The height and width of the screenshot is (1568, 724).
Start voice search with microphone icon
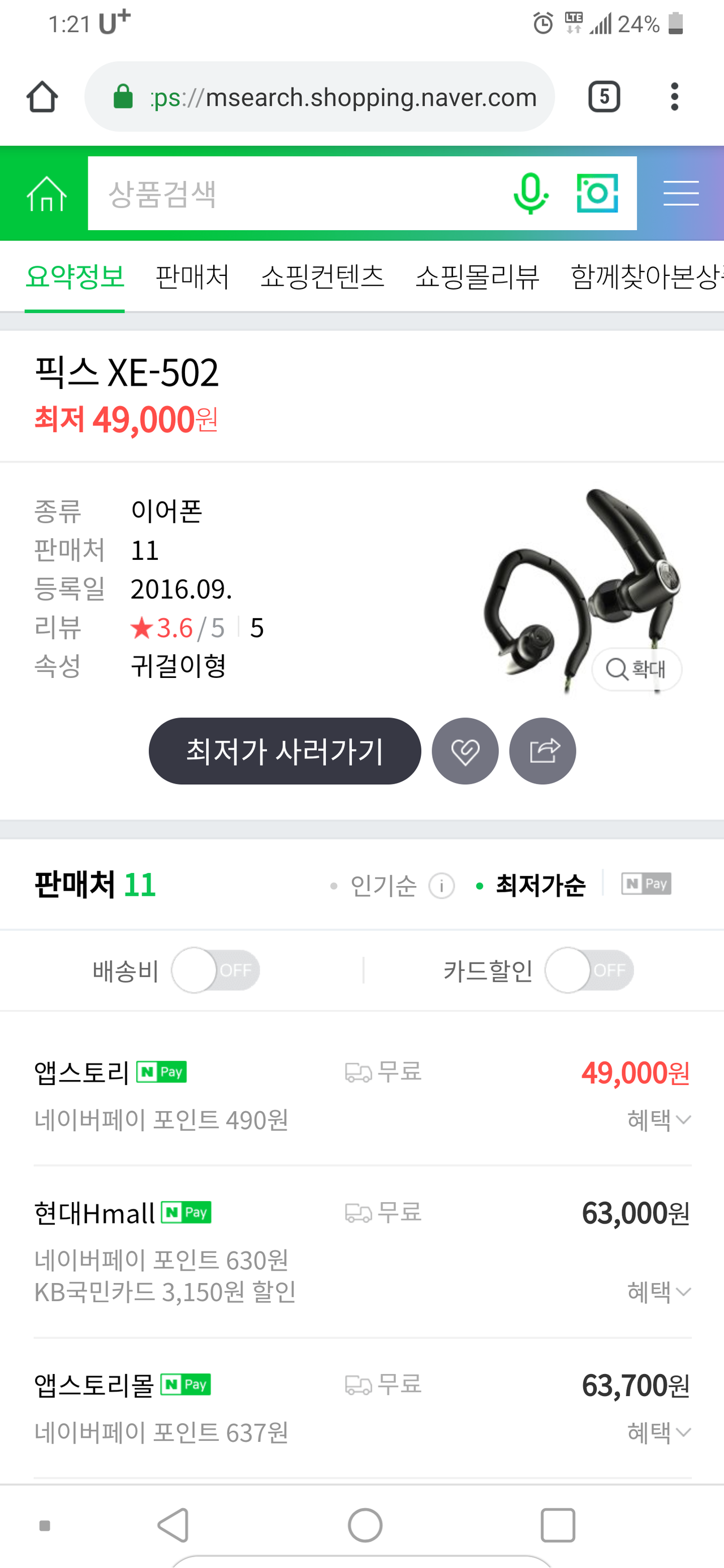(x=531, y=193)
